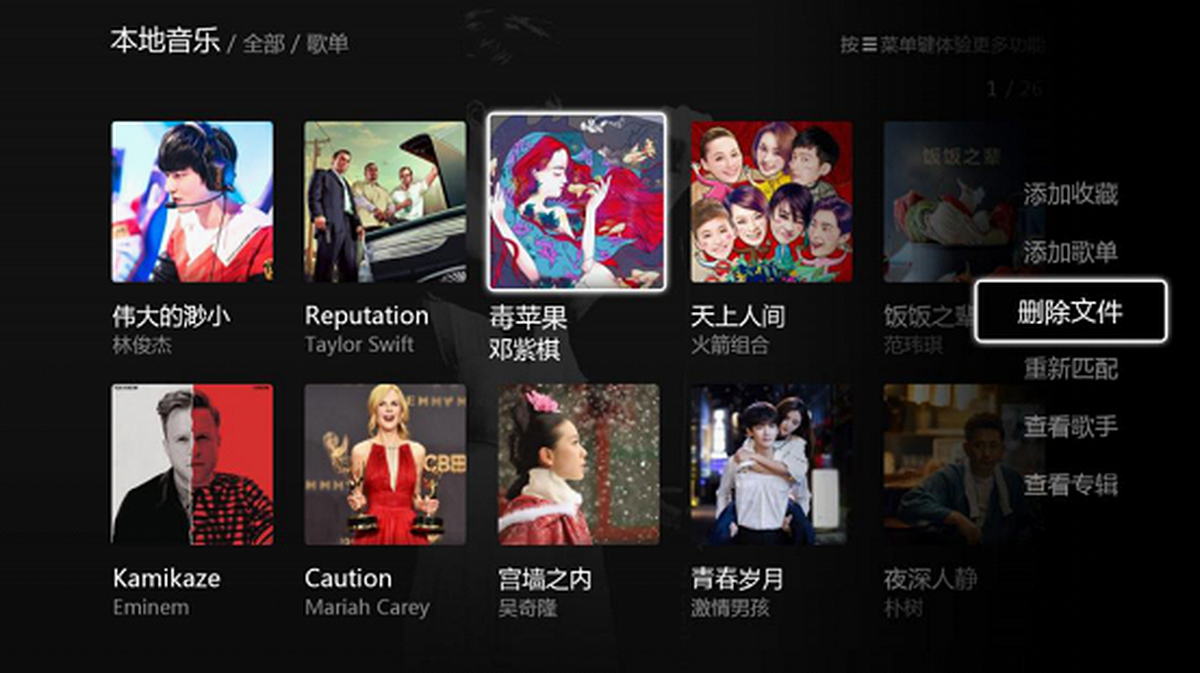Switch to the 歌单 section
Screen dimensions: 1200x673
(x=328, y=44)
